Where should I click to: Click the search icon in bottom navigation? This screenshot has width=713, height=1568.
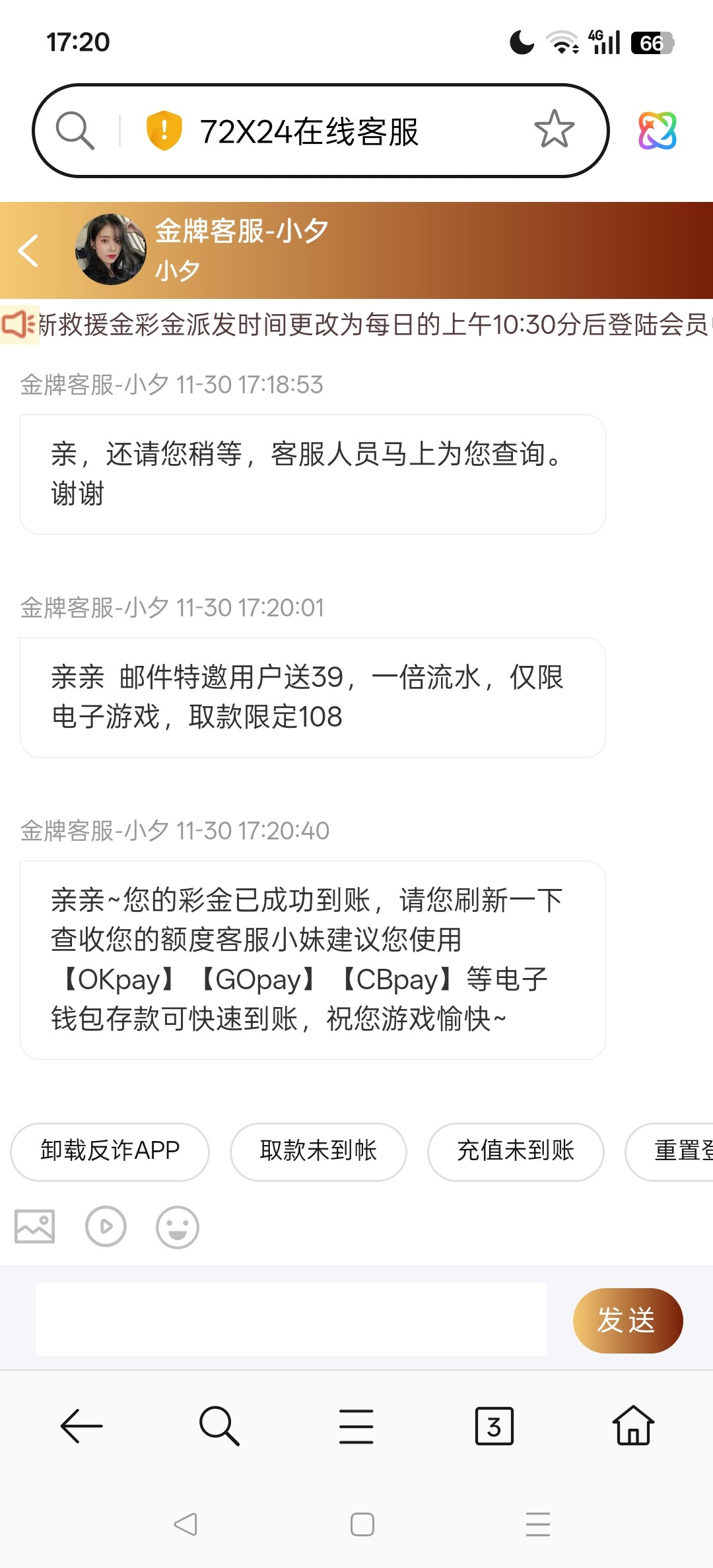click(220, 1427)
